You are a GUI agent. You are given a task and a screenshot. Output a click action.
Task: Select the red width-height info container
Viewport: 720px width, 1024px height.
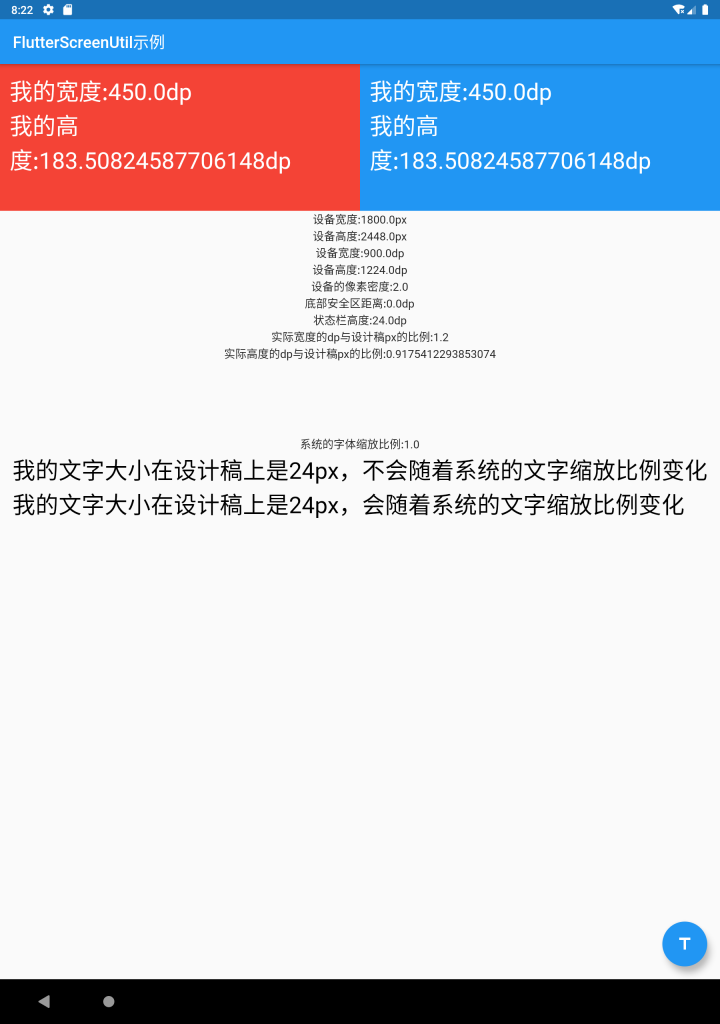(x=180, y=137)
